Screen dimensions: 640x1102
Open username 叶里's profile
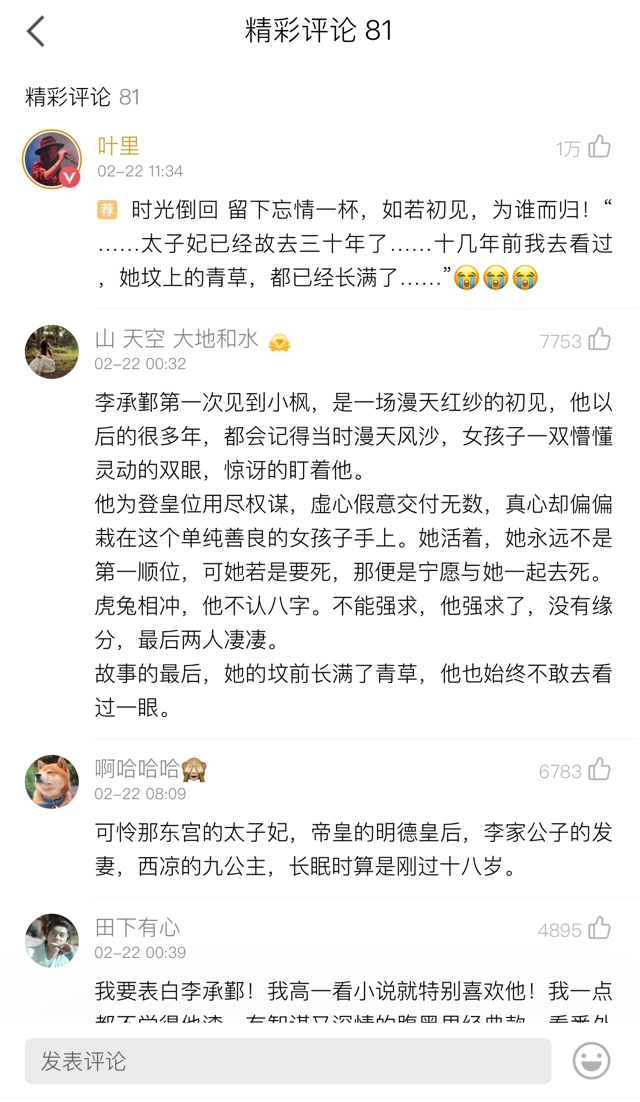click(x=118, y=146)
